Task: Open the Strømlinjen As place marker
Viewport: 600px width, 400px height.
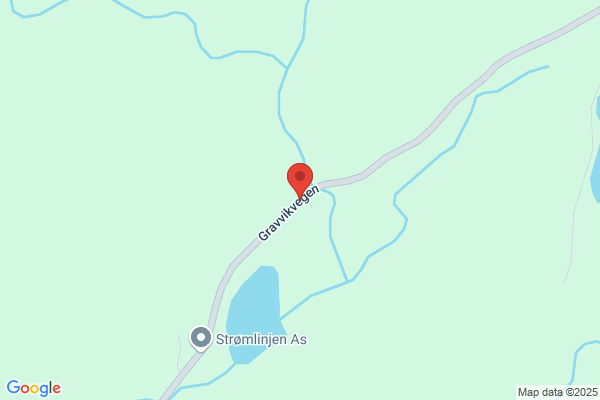Action: point(201,339)
